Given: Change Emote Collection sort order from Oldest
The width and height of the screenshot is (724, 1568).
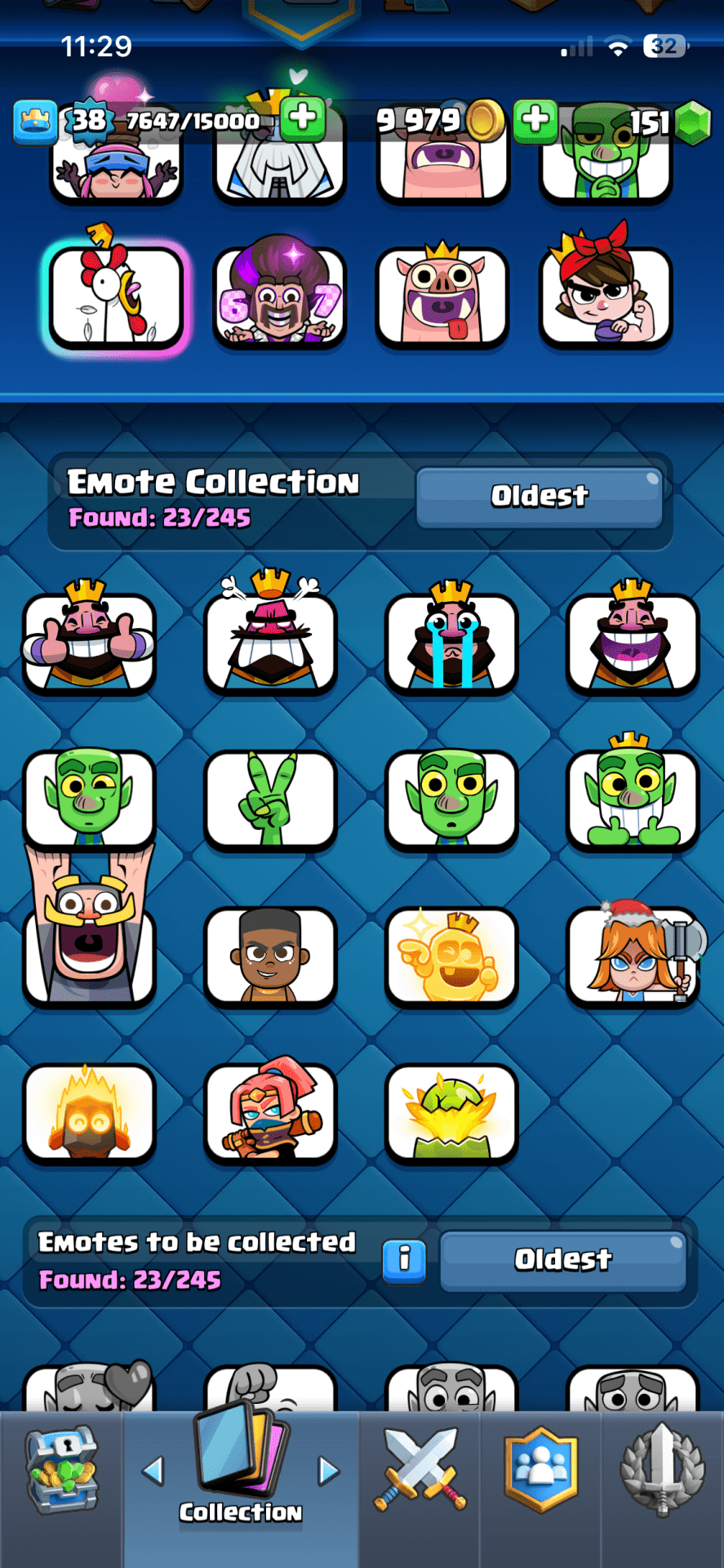Looking at the screenshot, I should pos(539,497).
